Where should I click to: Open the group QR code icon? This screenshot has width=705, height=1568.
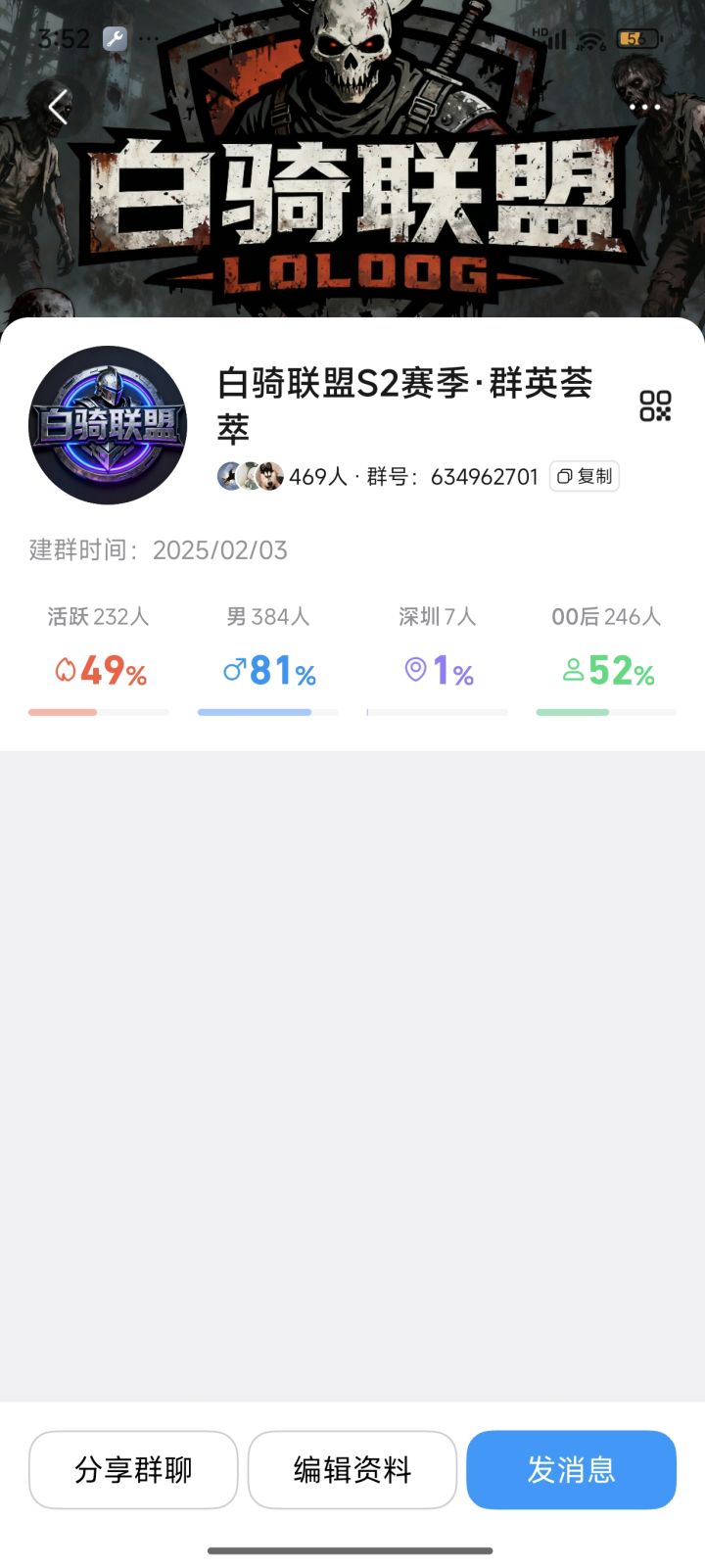pos(654,406)
